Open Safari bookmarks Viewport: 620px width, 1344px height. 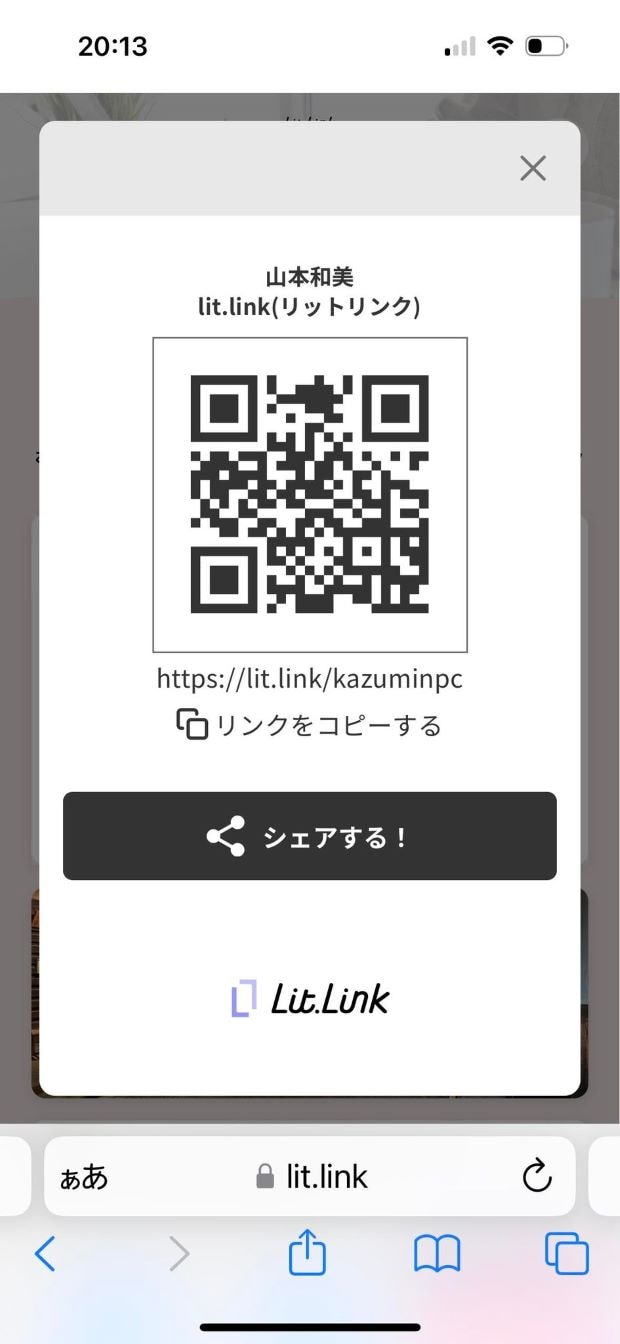click(437, 1253)
